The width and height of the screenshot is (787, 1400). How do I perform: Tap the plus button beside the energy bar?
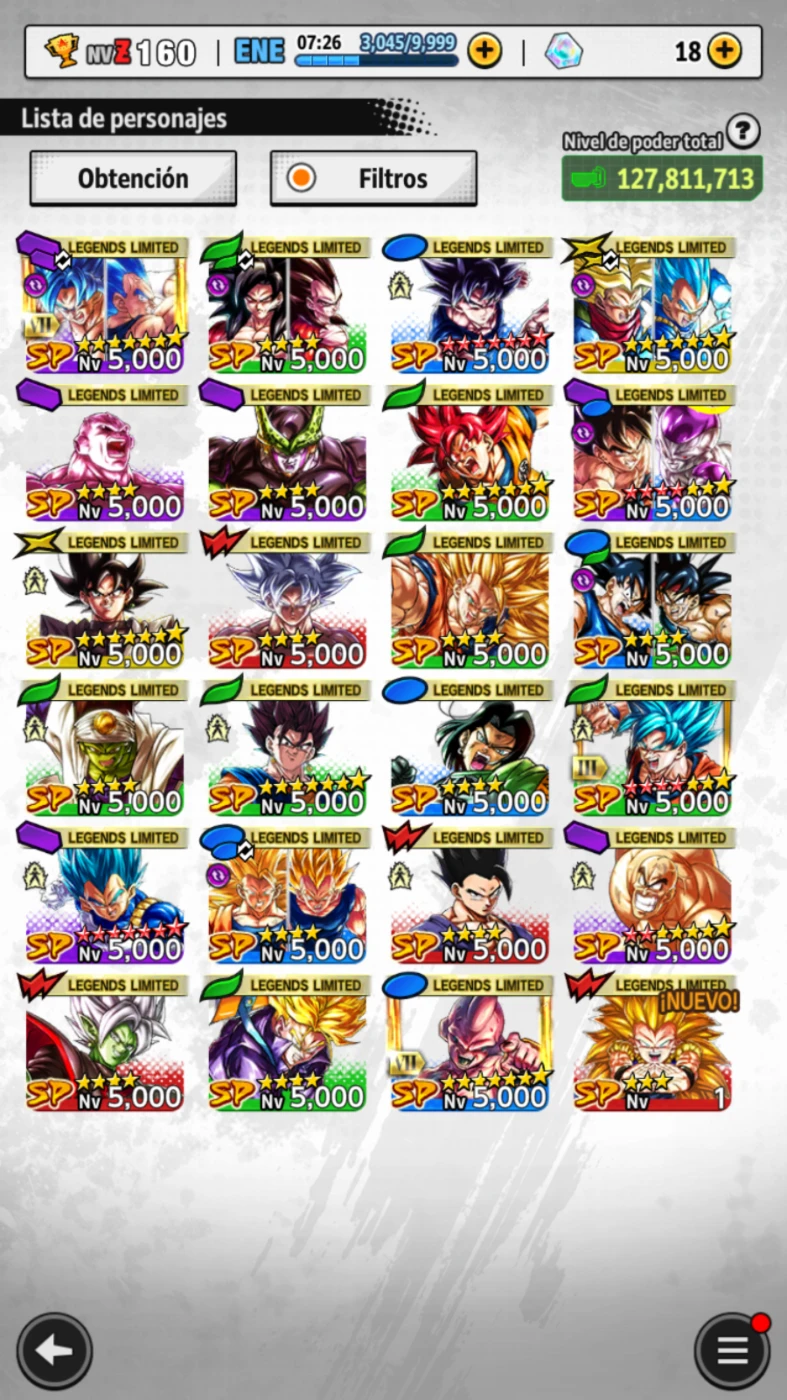pos(485,50)
